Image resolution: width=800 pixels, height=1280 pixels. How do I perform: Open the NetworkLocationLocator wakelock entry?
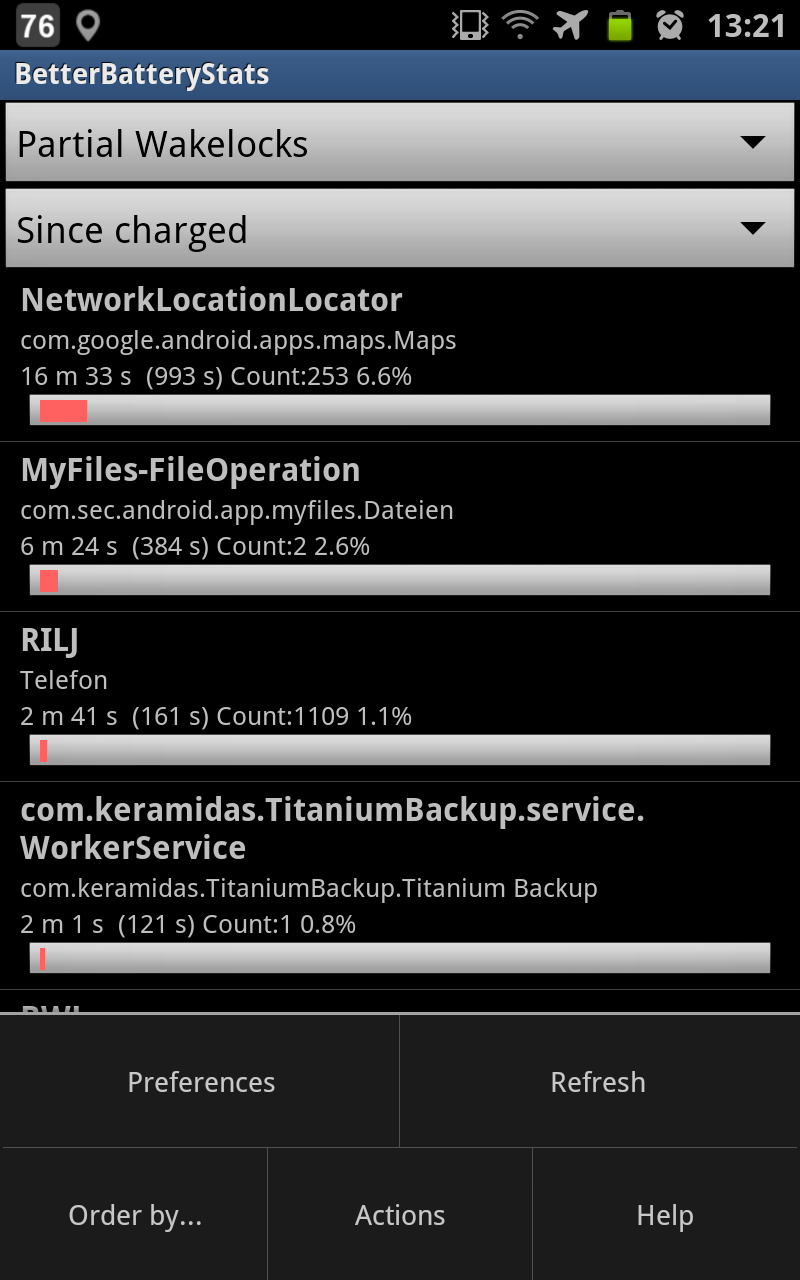pos(400,356)
